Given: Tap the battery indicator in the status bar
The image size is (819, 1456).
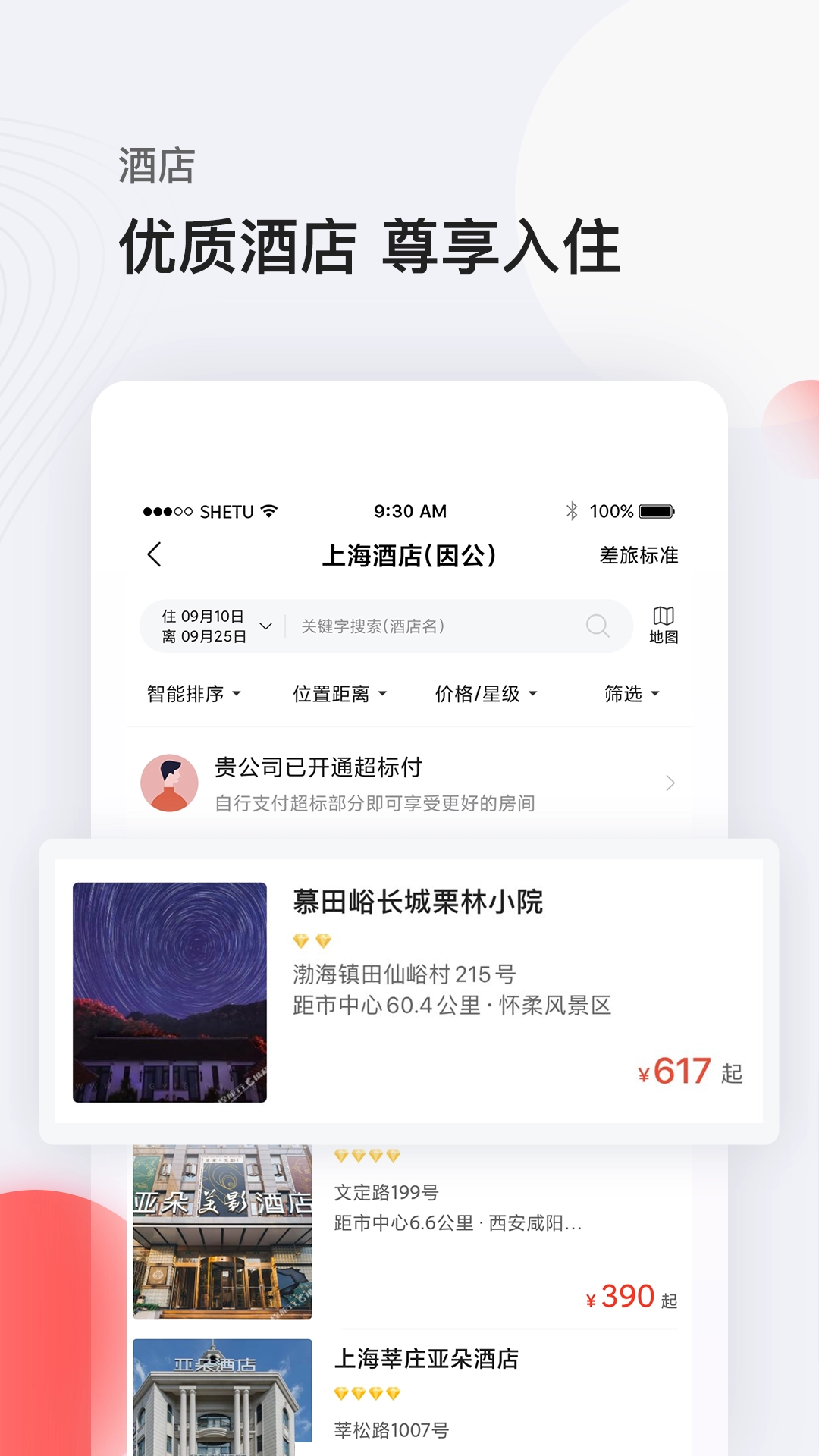Looking at the screenshot, I should tap(655, 512).
